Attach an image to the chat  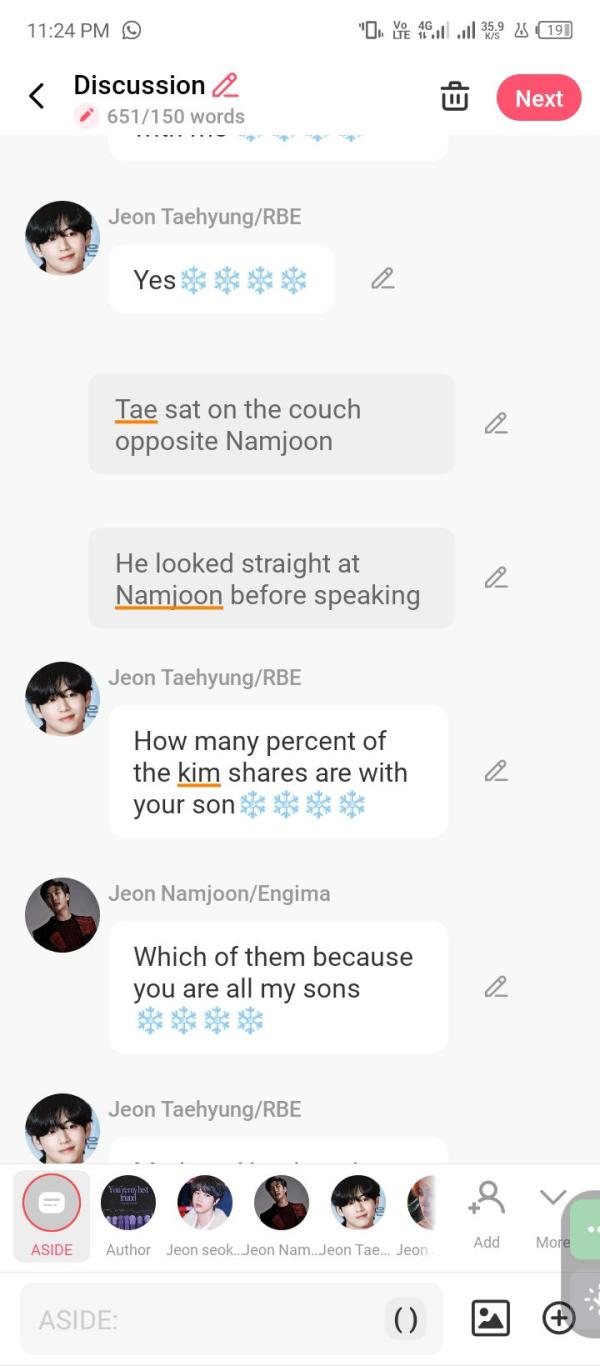click(490, 1318)
